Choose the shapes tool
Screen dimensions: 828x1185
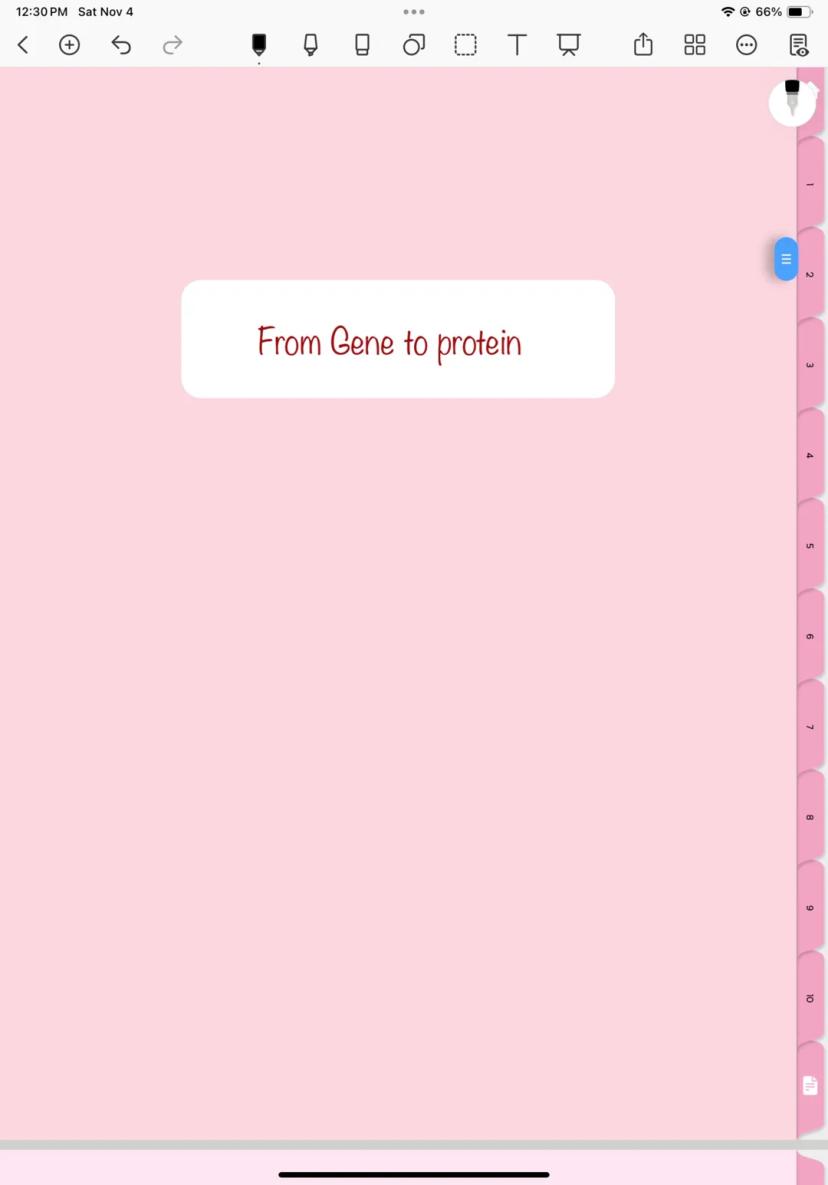[x=414, y=45]
